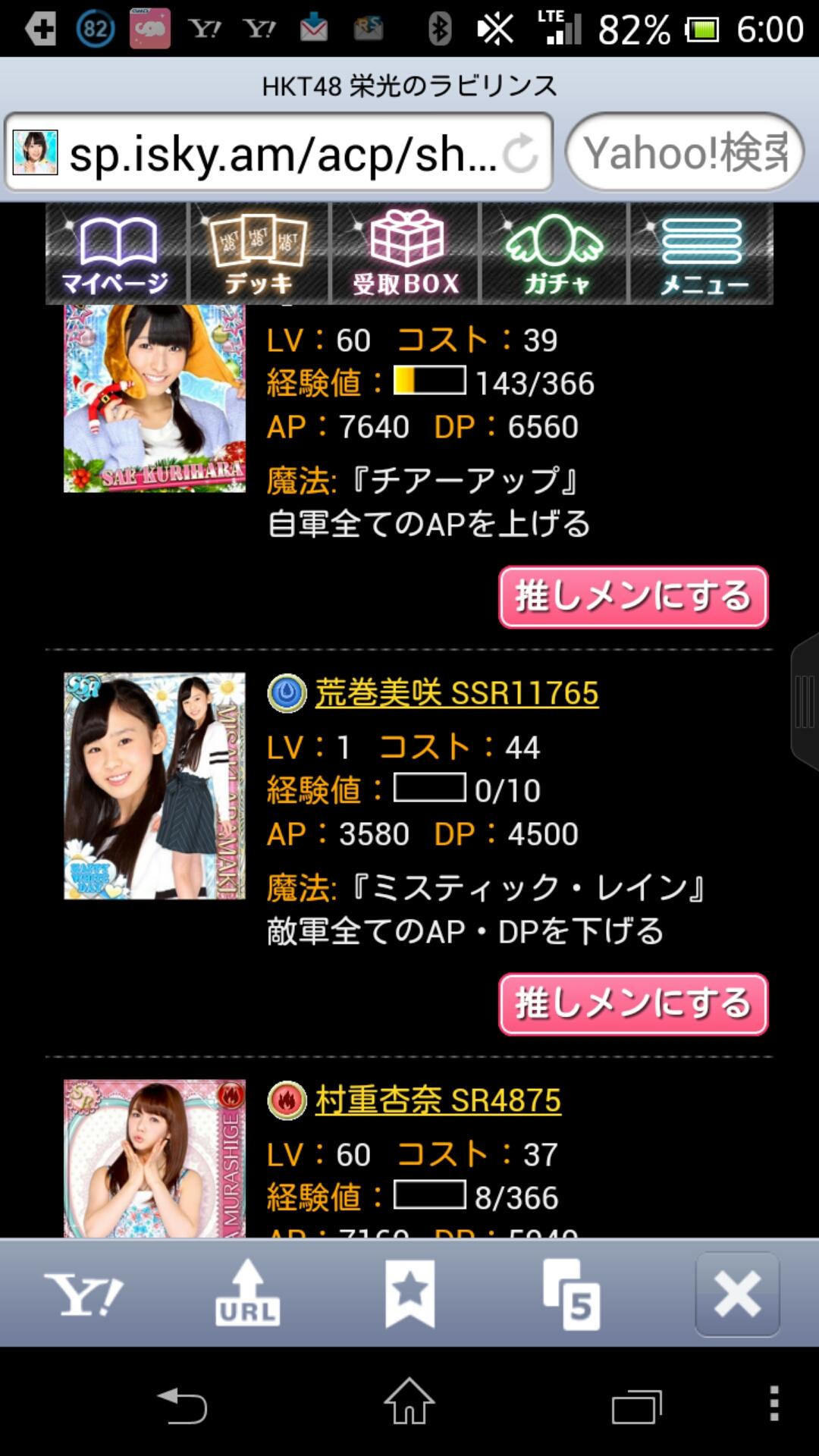Open the デッキ section
The image size is (819, 1456).
pos(259,254)
